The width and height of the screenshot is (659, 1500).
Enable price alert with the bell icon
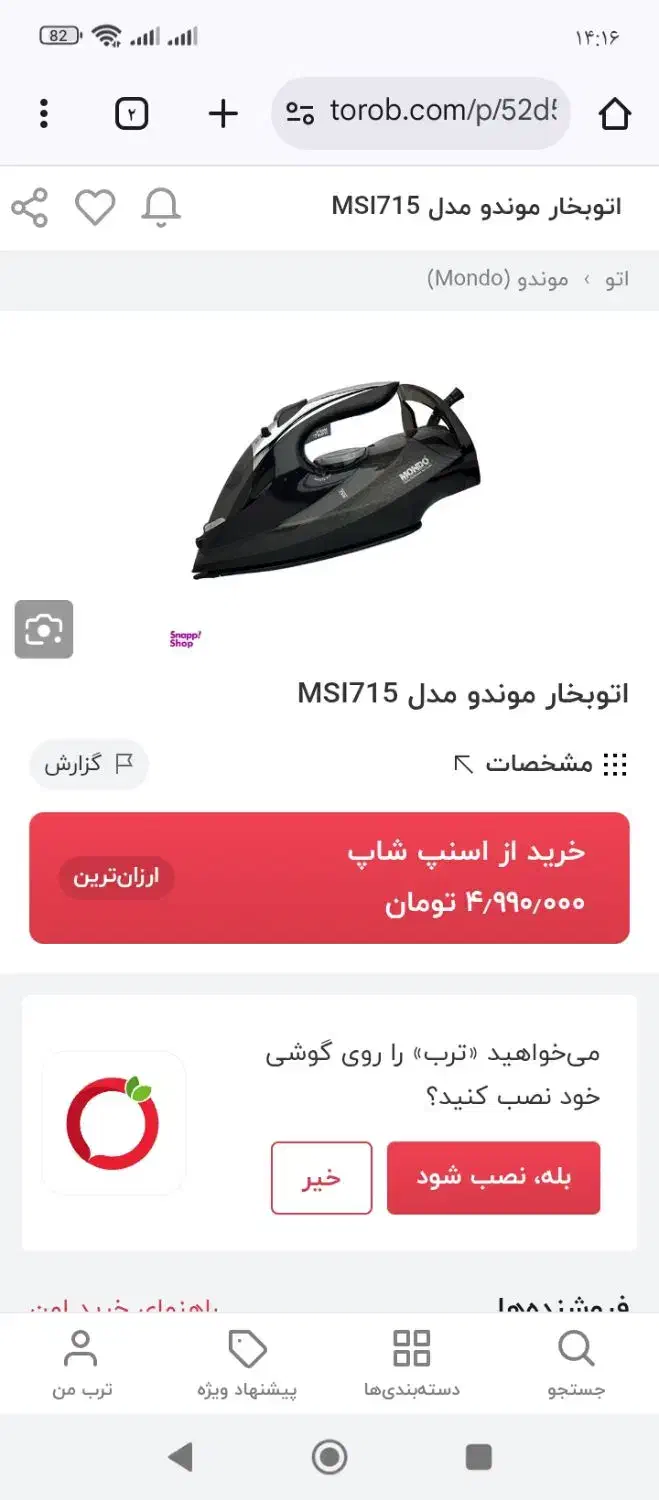[160, 208]
